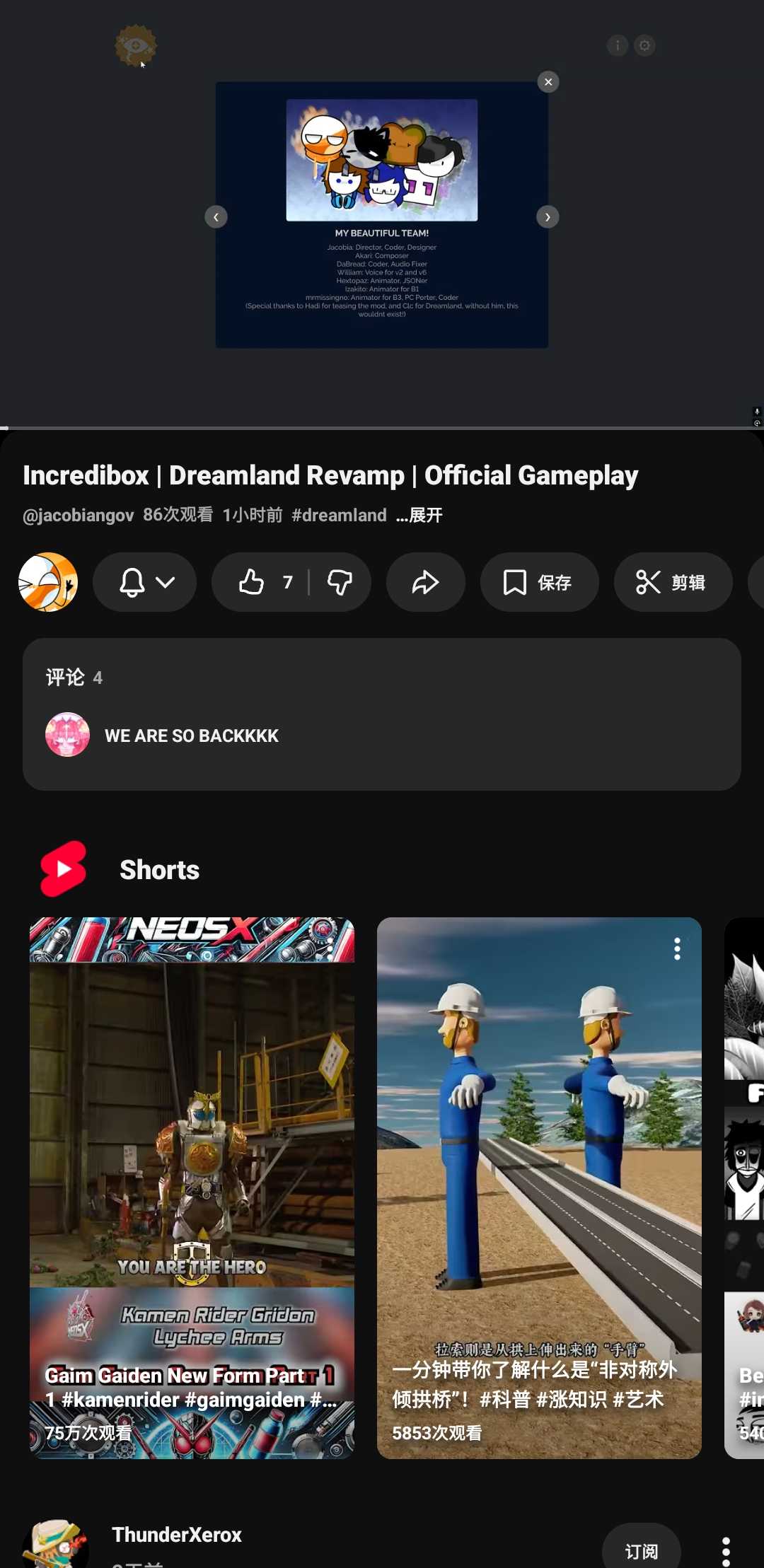This screenshot has width=764, height=1568.
Task: Subscribe to ThunderXerox with 订阅
Action: [641, 1551]
